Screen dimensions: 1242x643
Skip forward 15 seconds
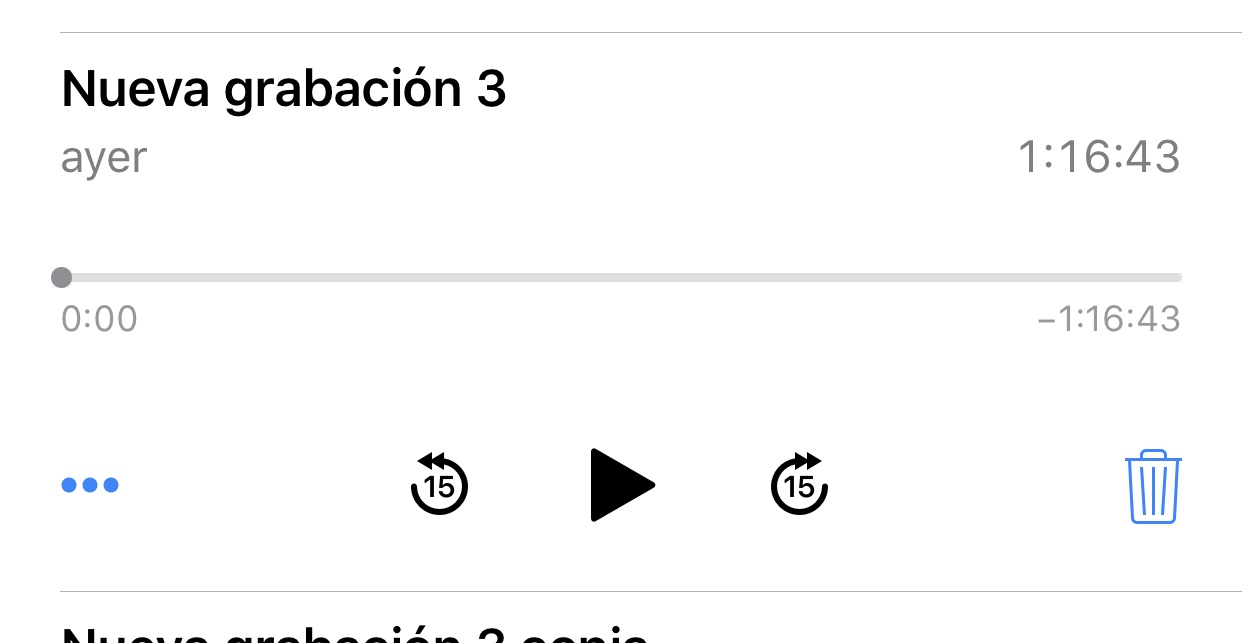pyautogui.click(x=799, y=485)
